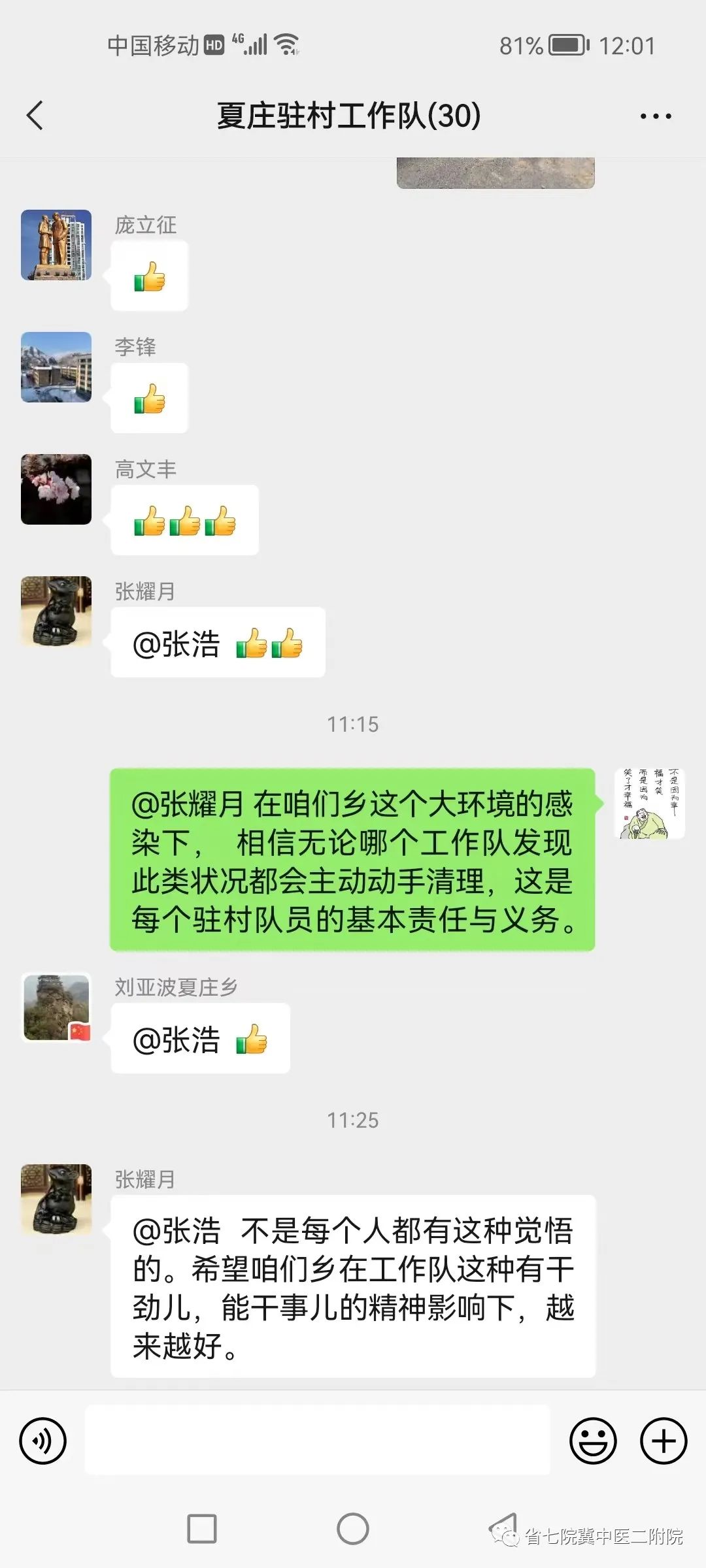Open the plus attachment menu
This screenshot has width=706, height=1568.
(663, 1441)
